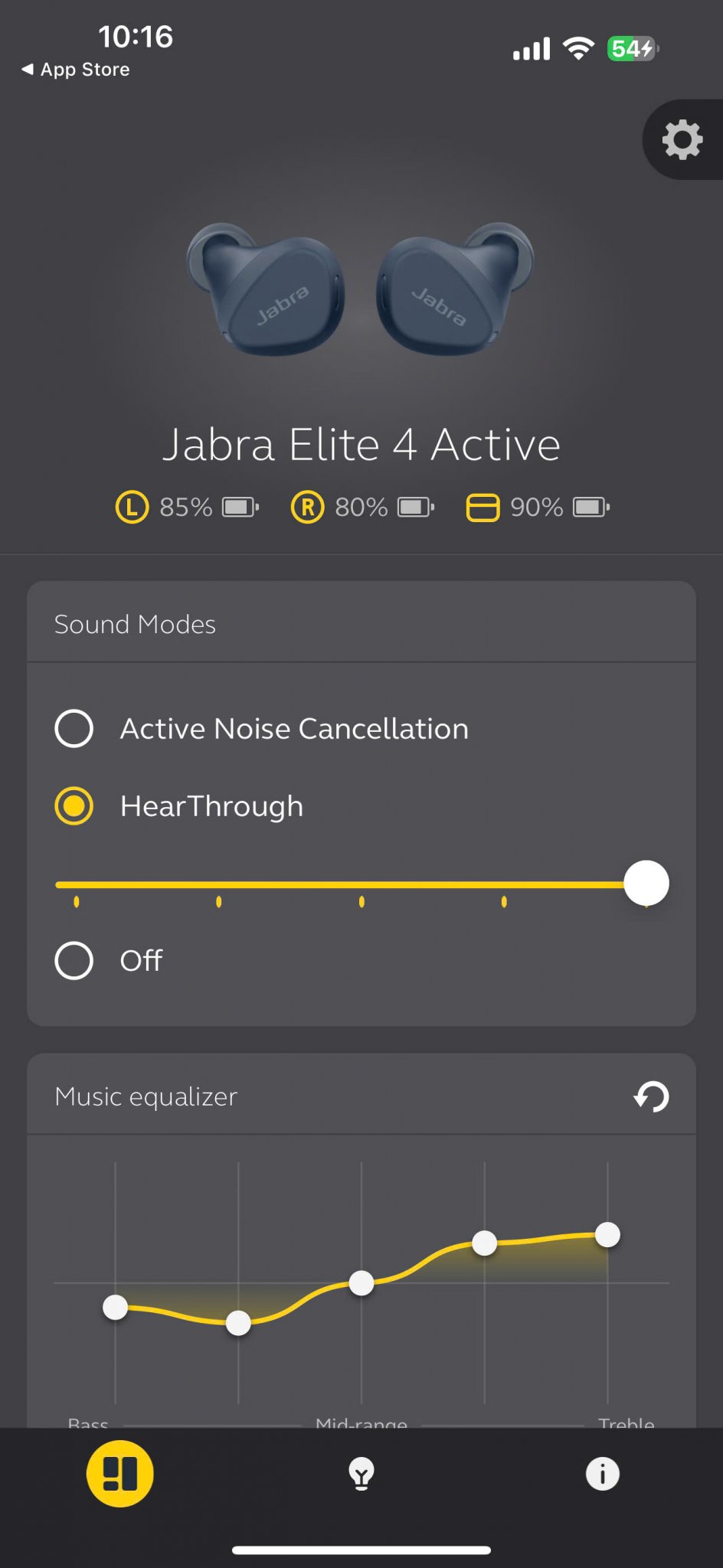
Task: Return to the App Store
Action: tap(76, 70)
